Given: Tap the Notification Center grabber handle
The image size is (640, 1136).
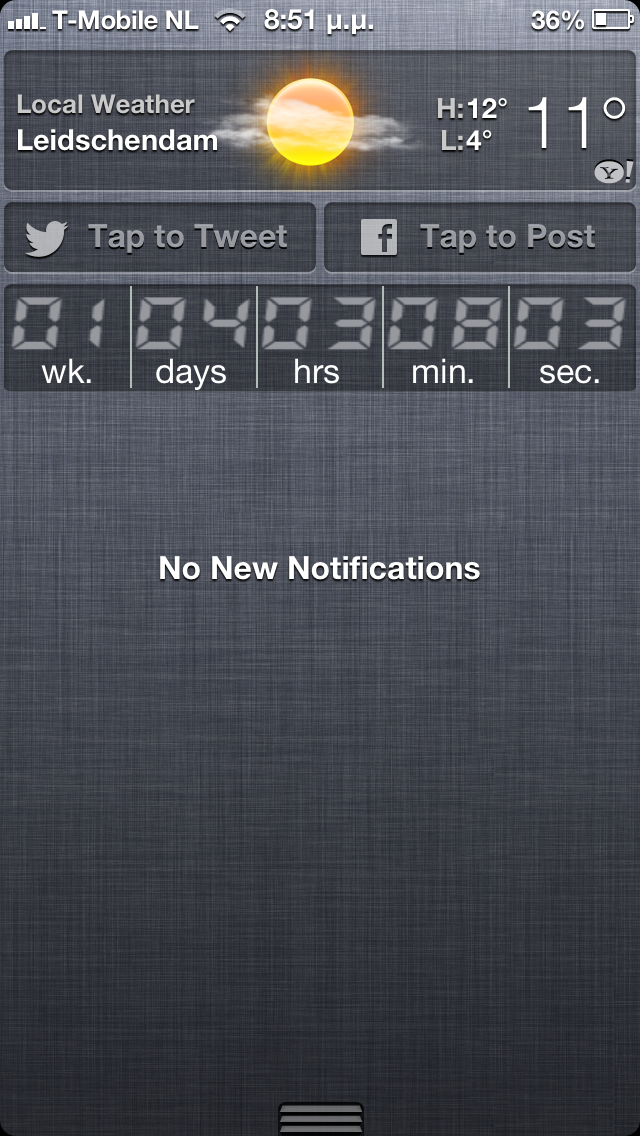Looking at the screenshot, I should (x=320, y=1118).
